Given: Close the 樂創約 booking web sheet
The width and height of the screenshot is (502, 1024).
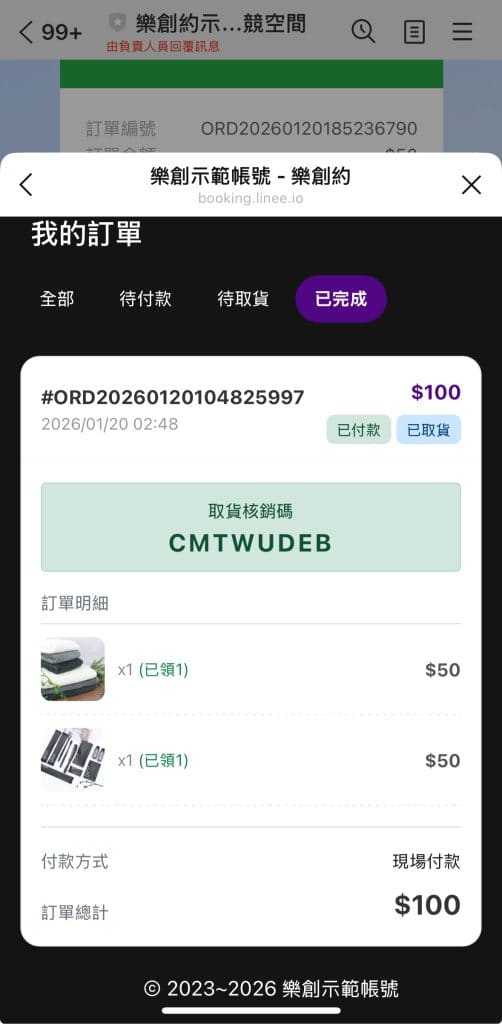Looking at the screenshot, I should [x=471, y=185].
